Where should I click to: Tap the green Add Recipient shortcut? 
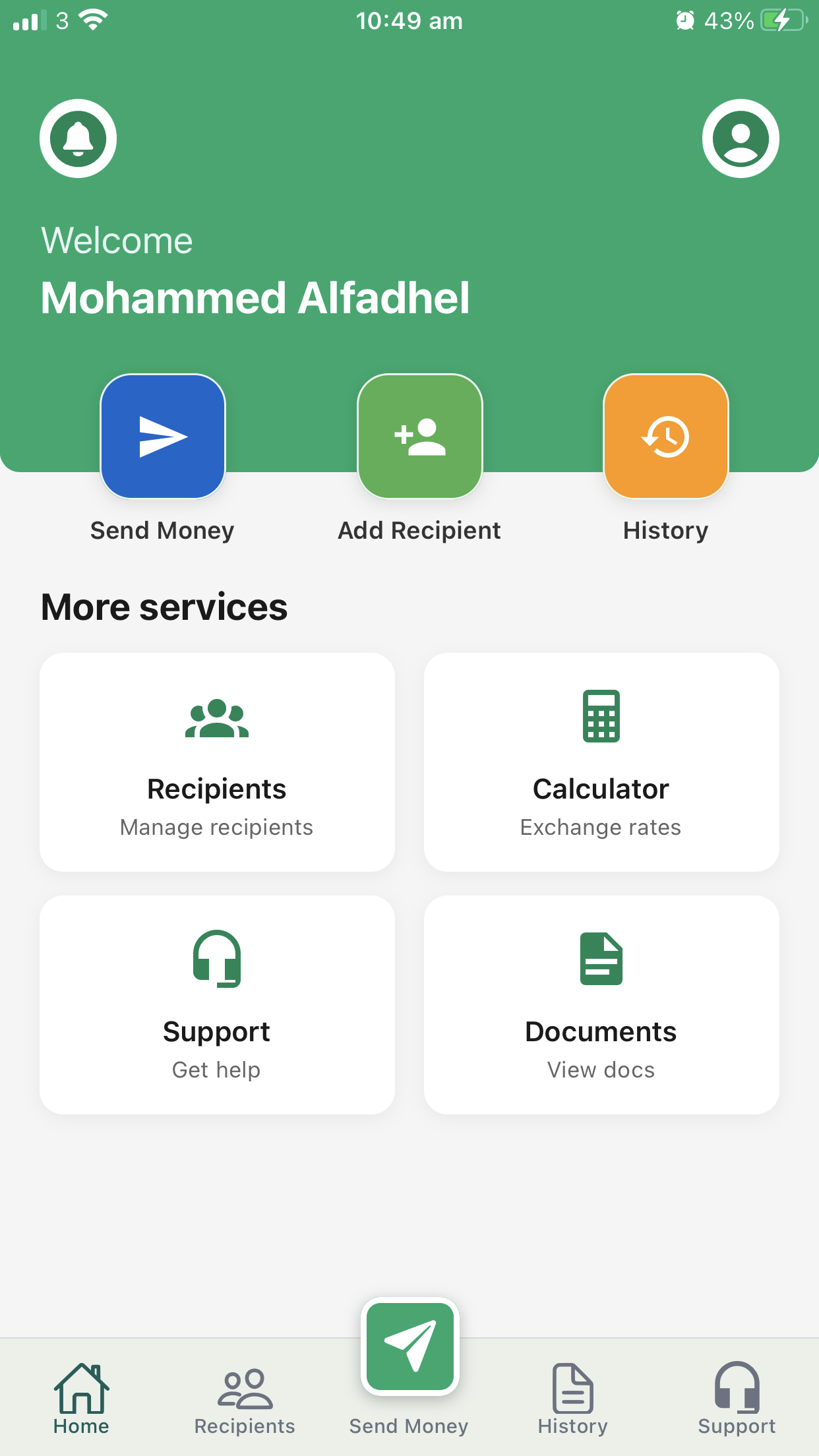tap(420, 437)
